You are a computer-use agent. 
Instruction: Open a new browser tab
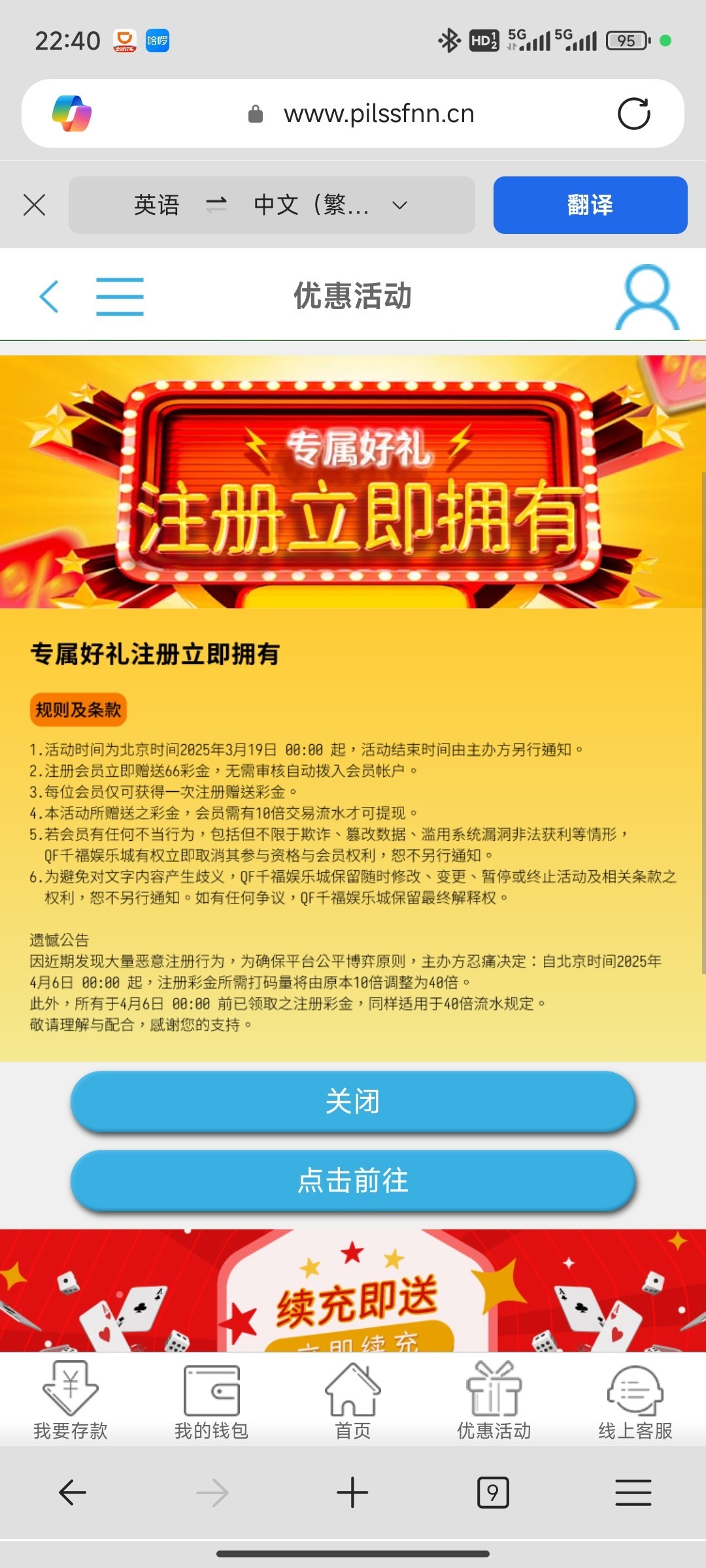pos(352,1493)
